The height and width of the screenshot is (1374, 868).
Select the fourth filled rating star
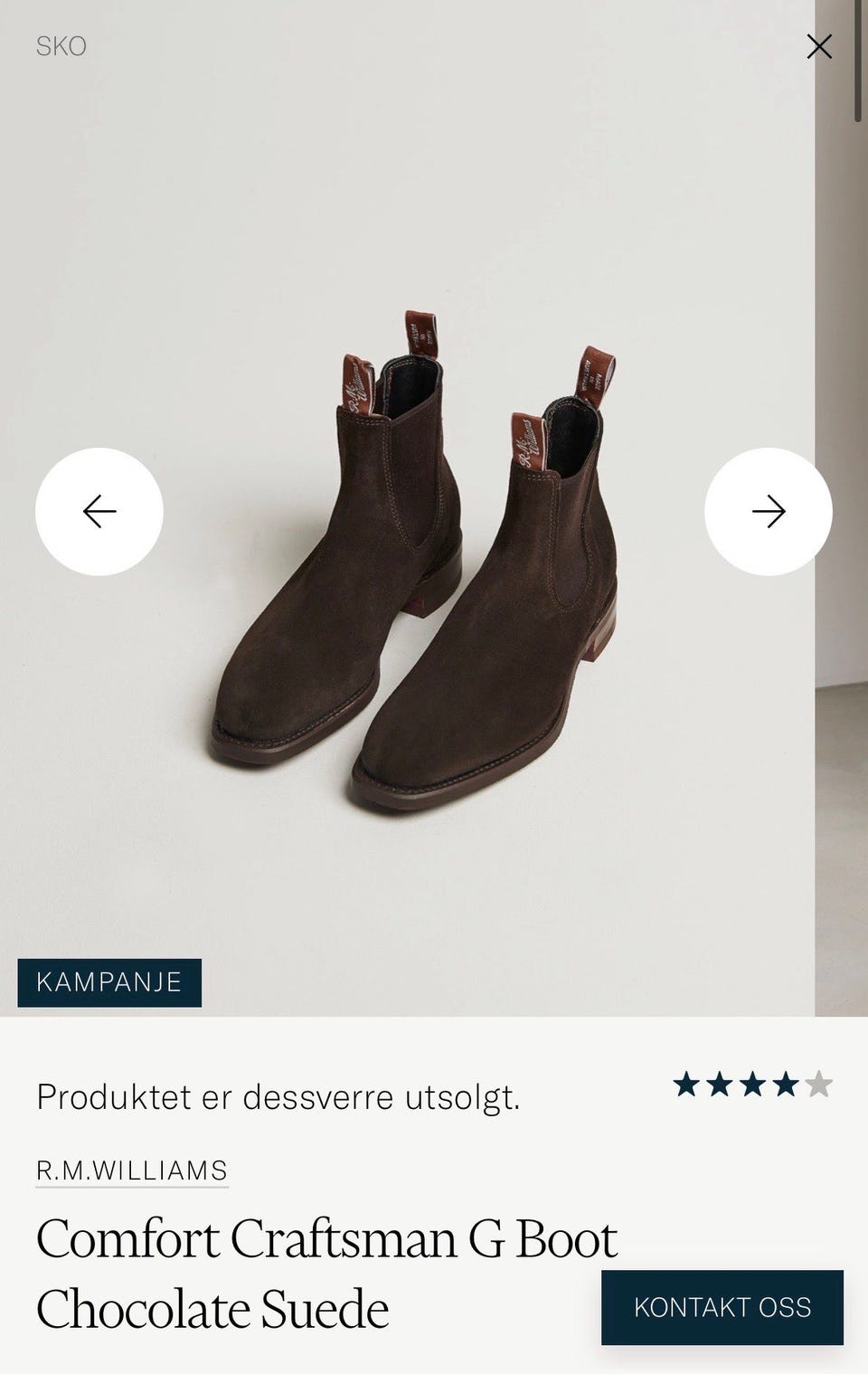click(x=787, y=1082)
